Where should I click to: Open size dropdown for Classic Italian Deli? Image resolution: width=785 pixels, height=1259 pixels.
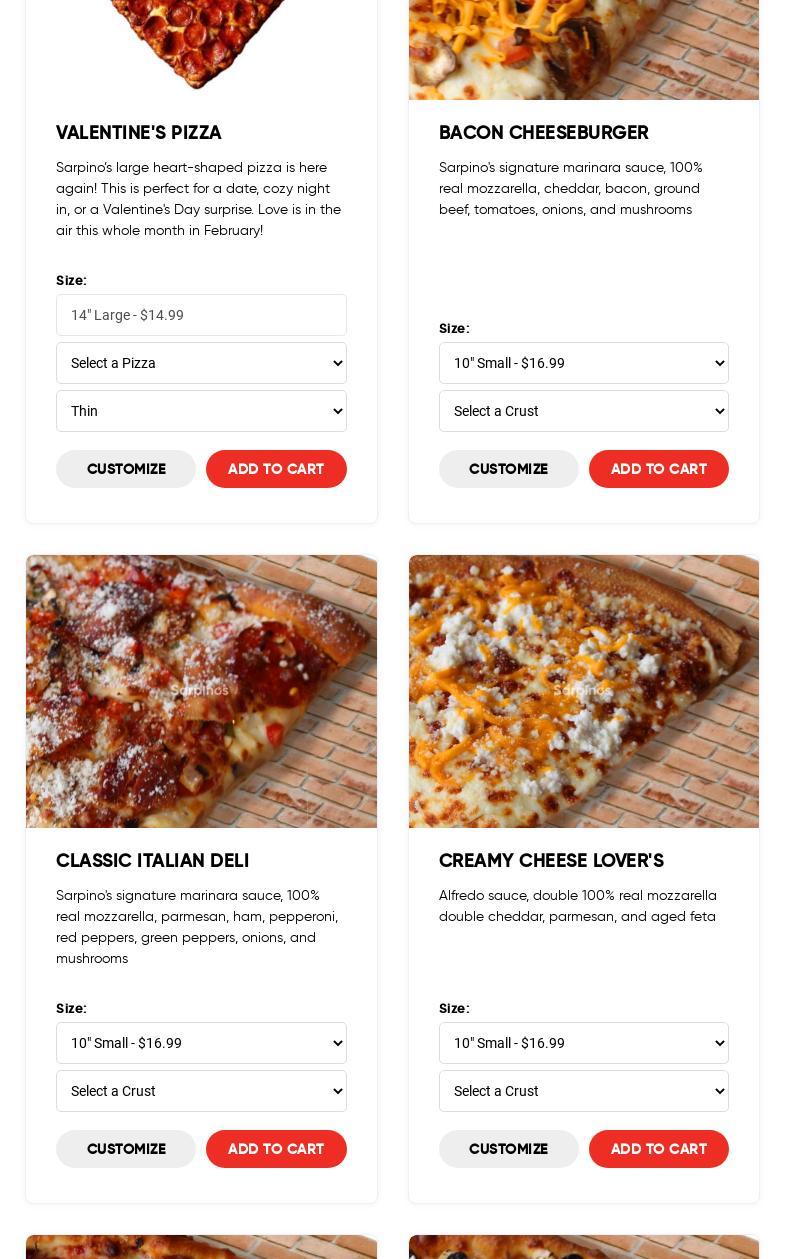pos(201,1043)
